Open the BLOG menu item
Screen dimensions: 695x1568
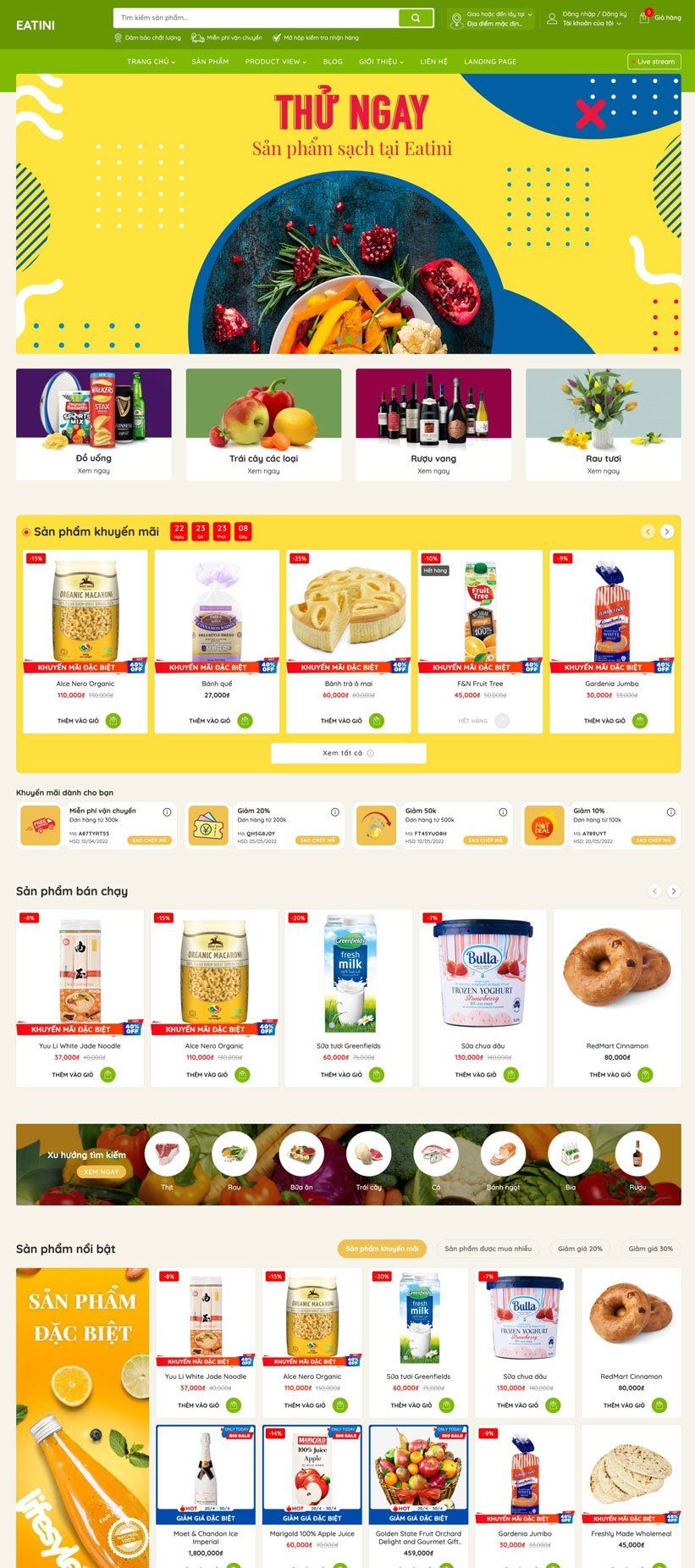[x=333, y=61]
